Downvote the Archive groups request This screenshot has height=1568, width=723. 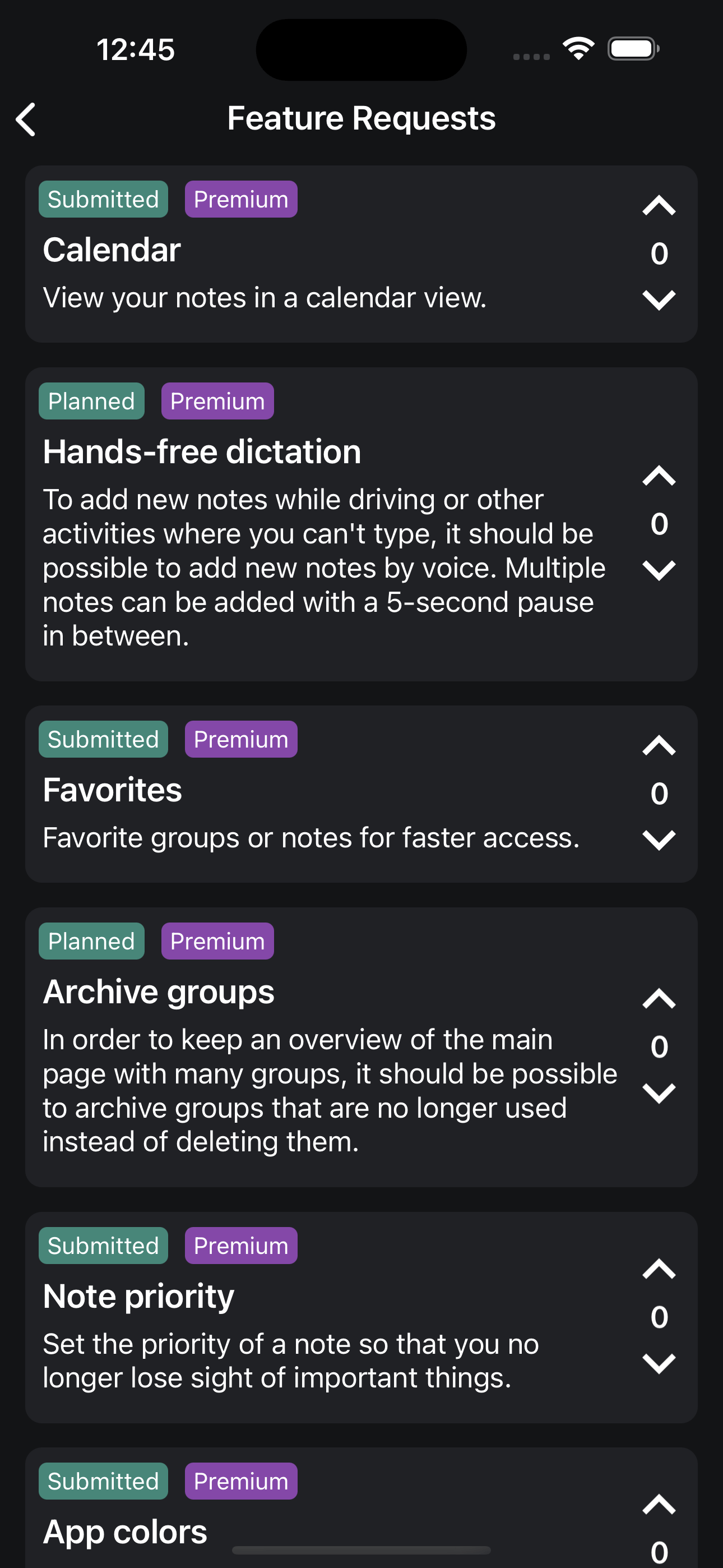(659, 1092)
